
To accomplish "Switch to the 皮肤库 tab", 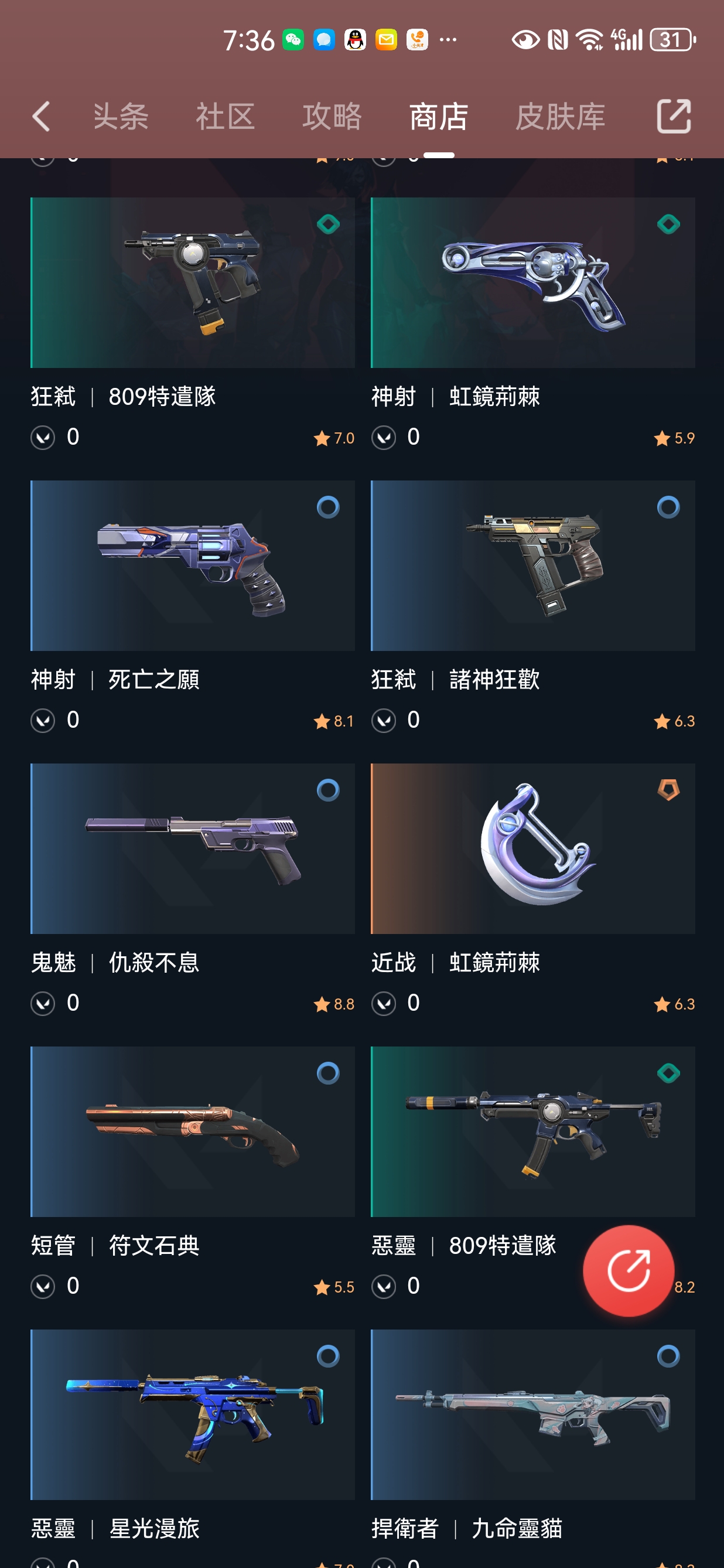I will pyautogui.click(x=560, y=116).
